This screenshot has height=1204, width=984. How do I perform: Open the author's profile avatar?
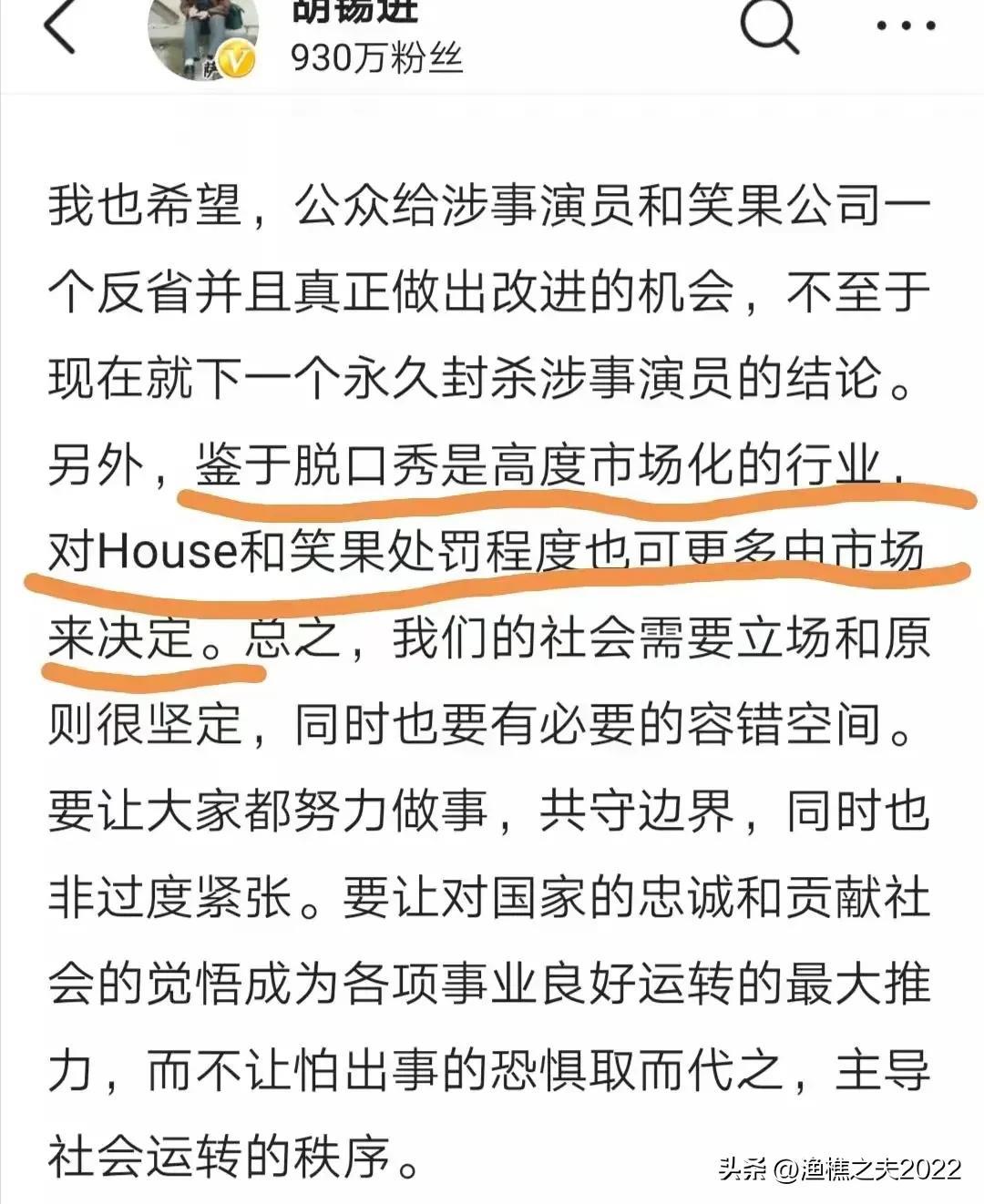tap(202, 36)
